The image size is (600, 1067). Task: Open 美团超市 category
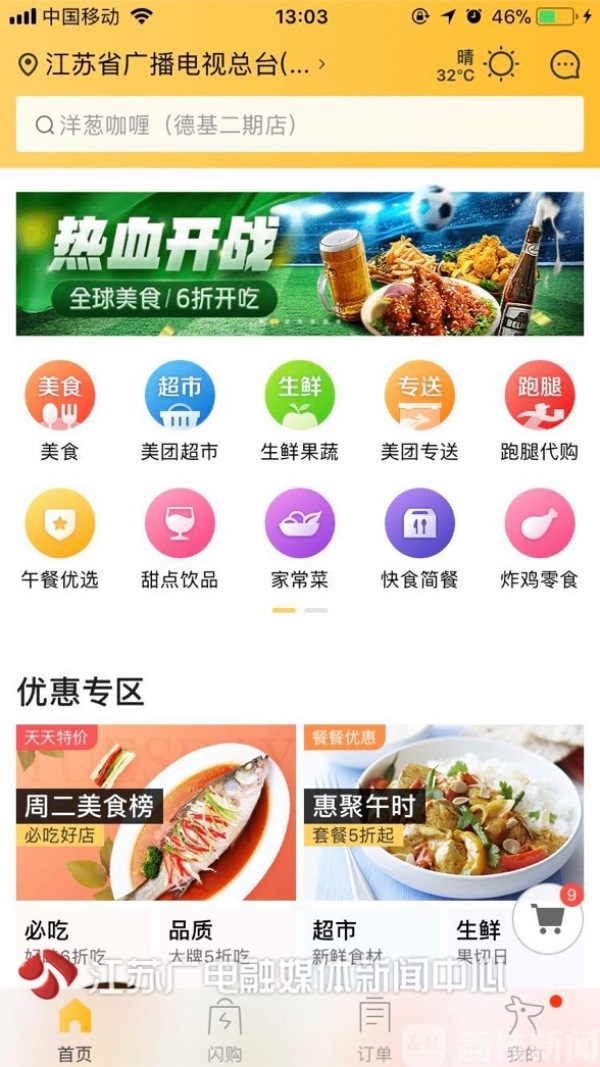[179, 410]
